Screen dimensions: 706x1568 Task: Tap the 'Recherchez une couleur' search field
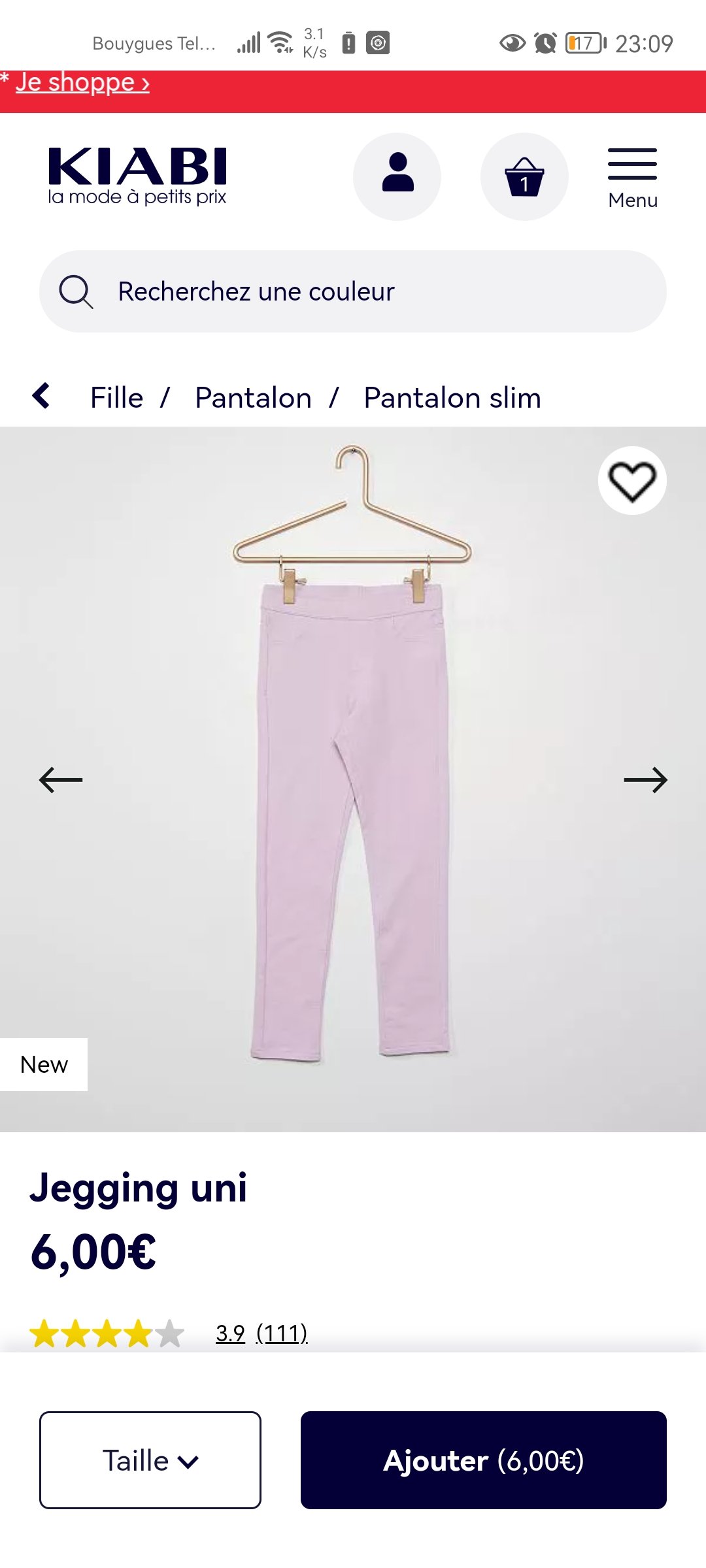(x=353, y=291)
